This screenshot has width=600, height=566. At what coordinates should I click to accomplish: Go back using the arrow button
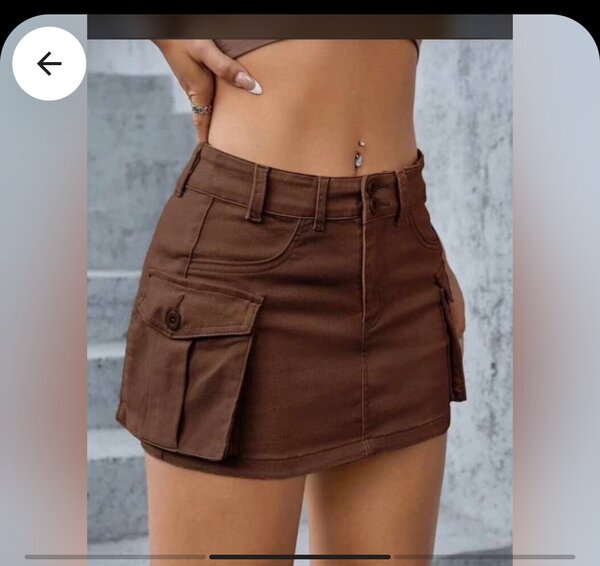49,64
